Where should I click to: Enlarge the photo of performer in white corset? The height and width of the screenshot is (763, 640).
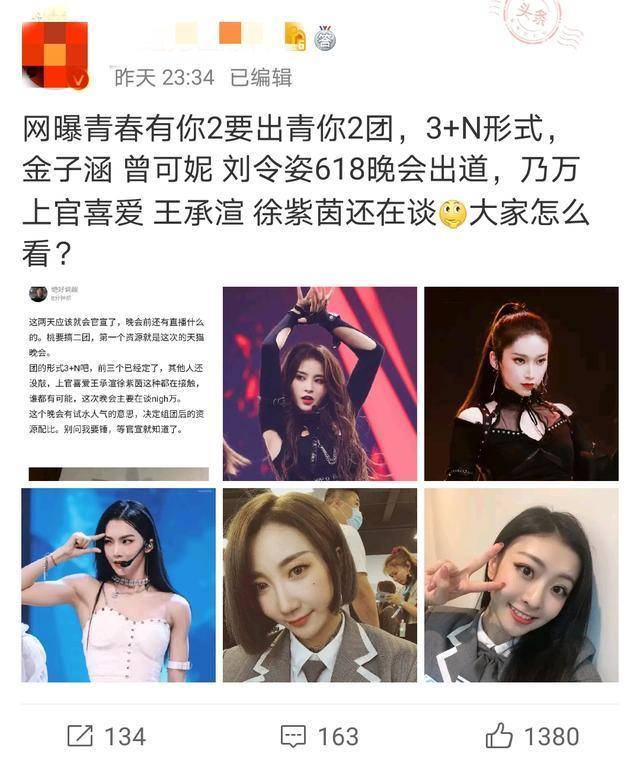[x=118, y=585]
